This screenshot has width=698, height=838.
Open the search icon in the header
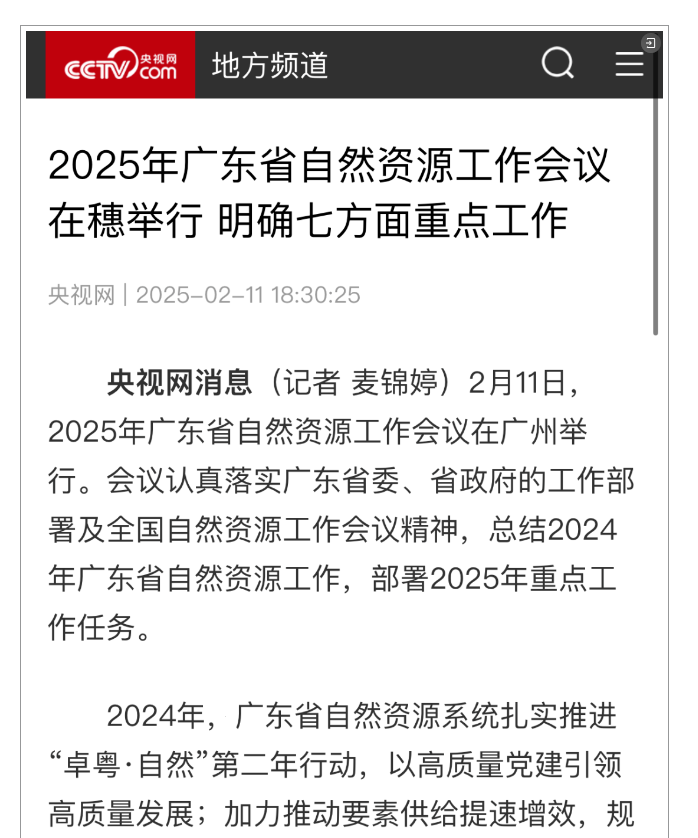pos(558,64)
